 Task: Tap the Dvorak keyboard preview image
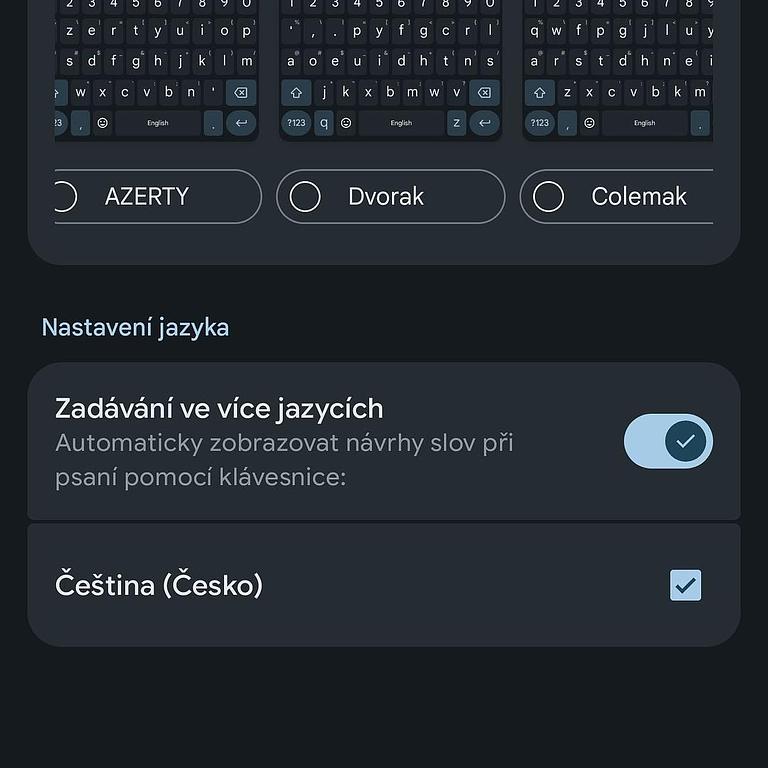tap(390, 70)
